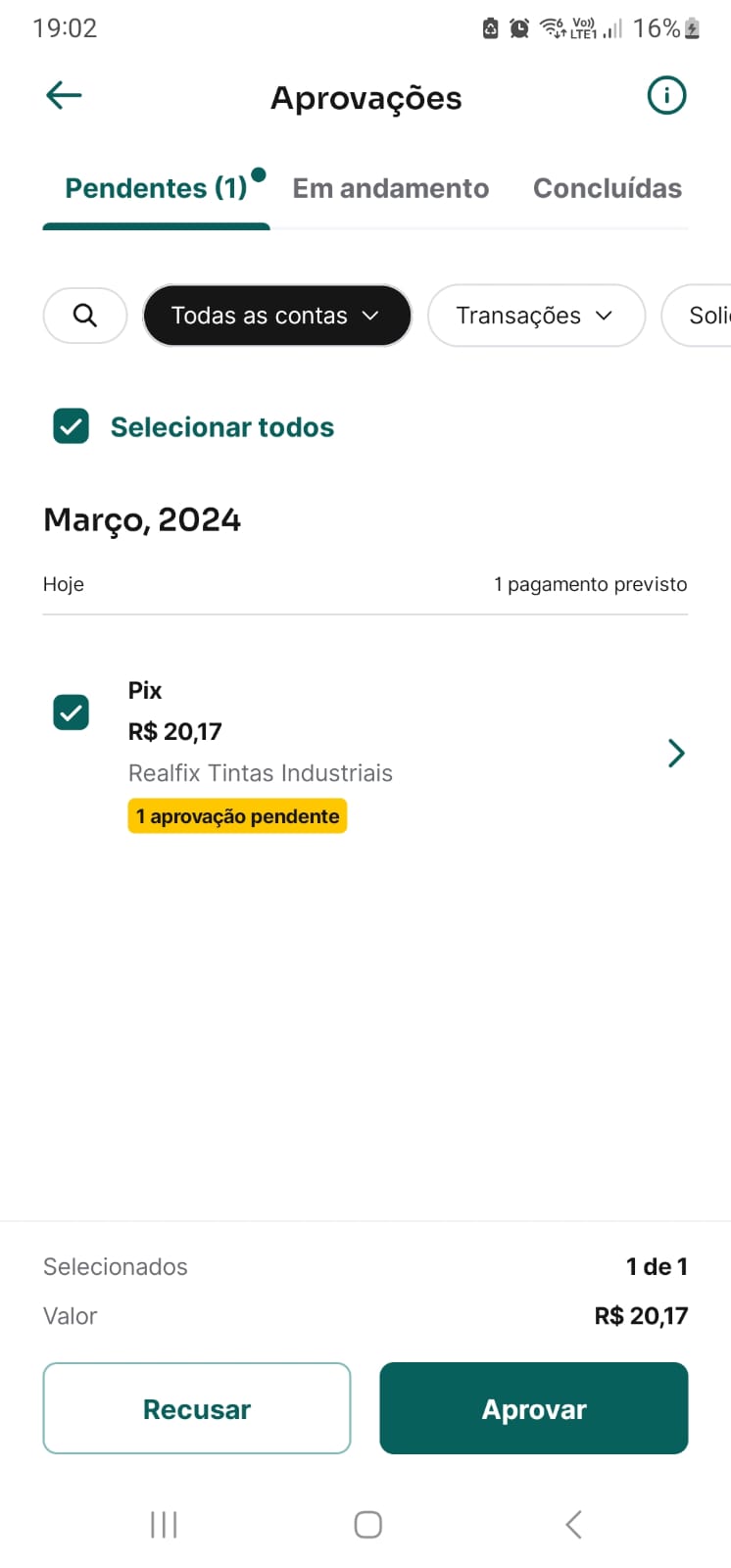Image resolution: width=731 pixels, height=1568 pixels.
Task: Open the info icon in header
Action: pos(666,96)
